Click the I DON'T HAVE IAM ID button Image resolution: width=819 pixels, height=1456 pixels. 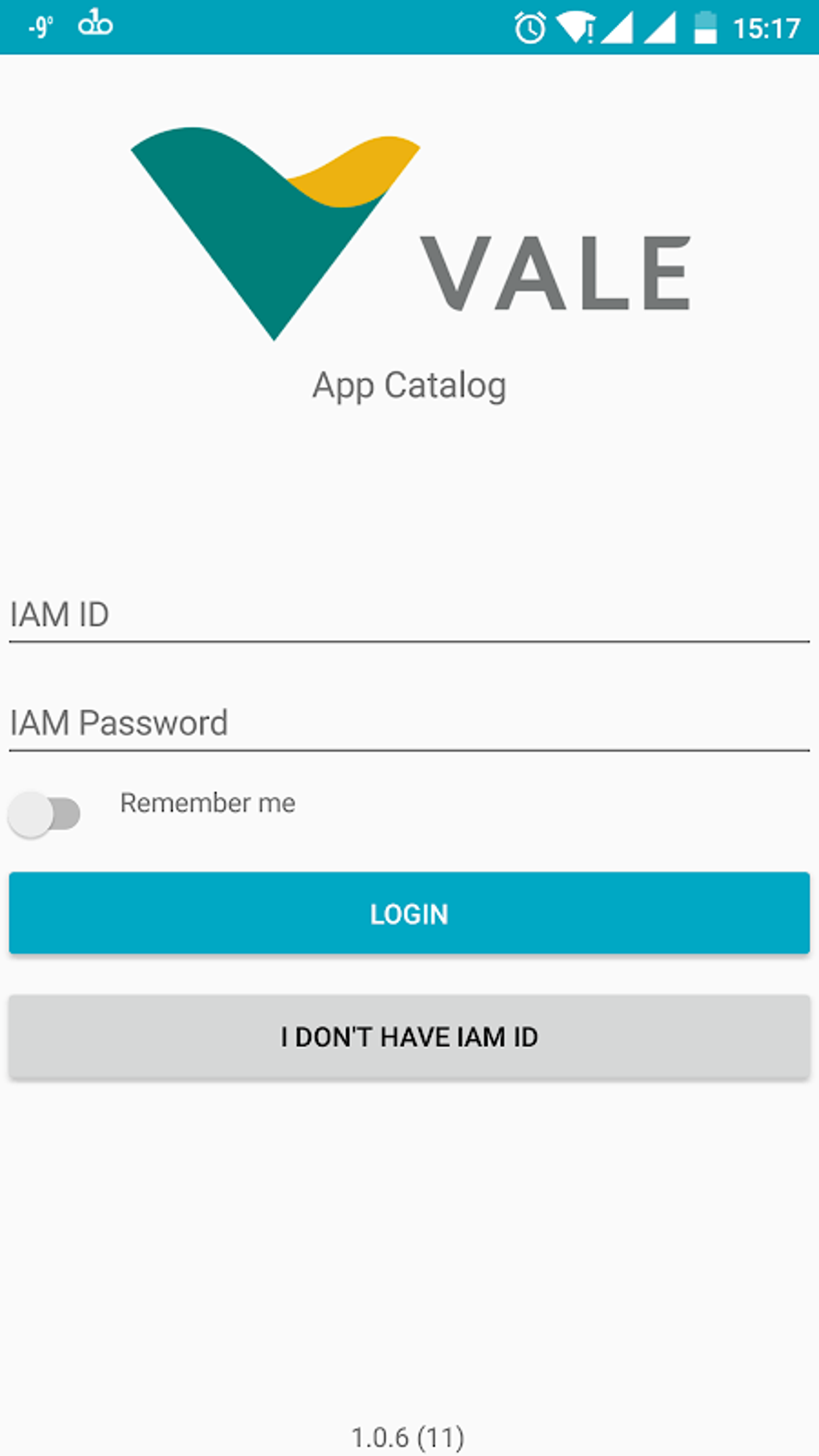409,1037
